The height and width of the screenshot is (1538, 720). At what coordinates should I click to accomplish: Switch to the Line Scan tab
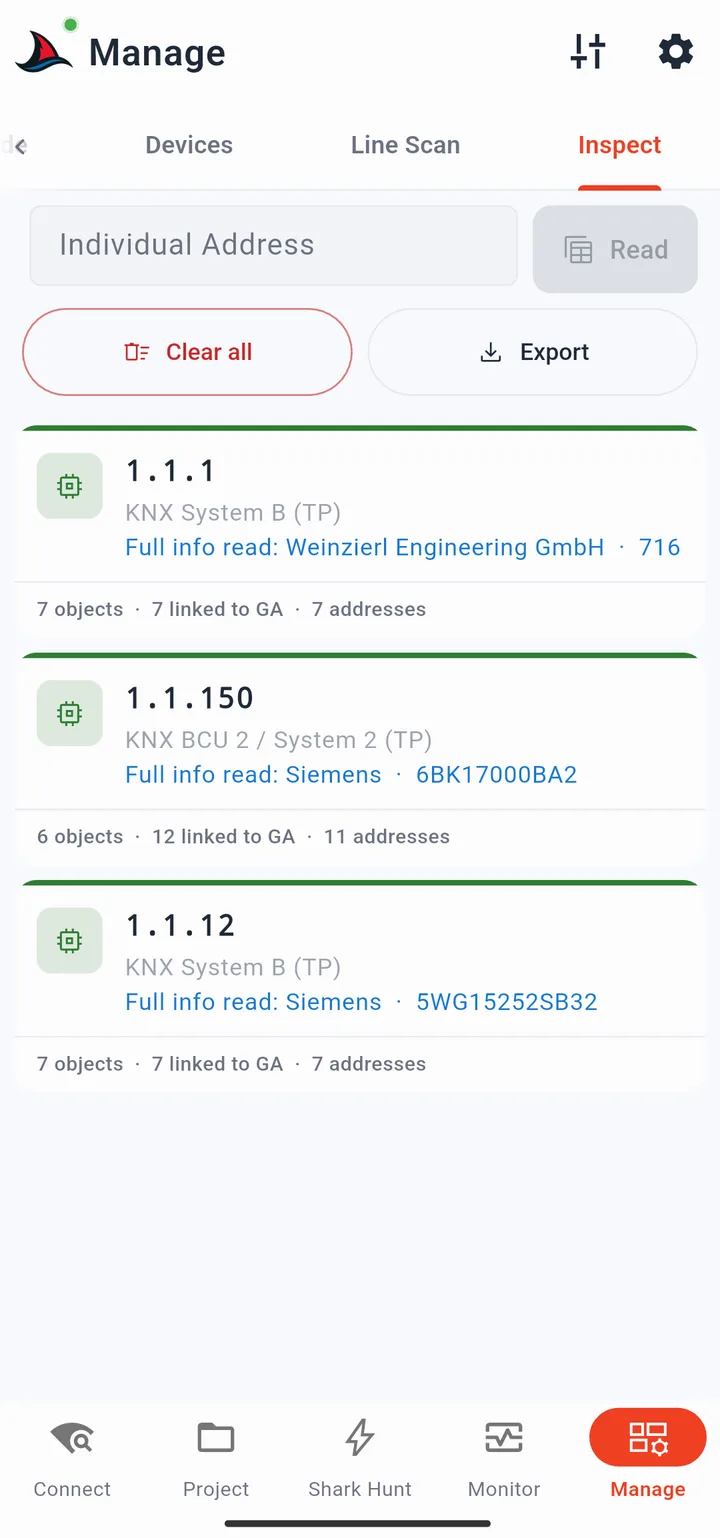[405, 145]
